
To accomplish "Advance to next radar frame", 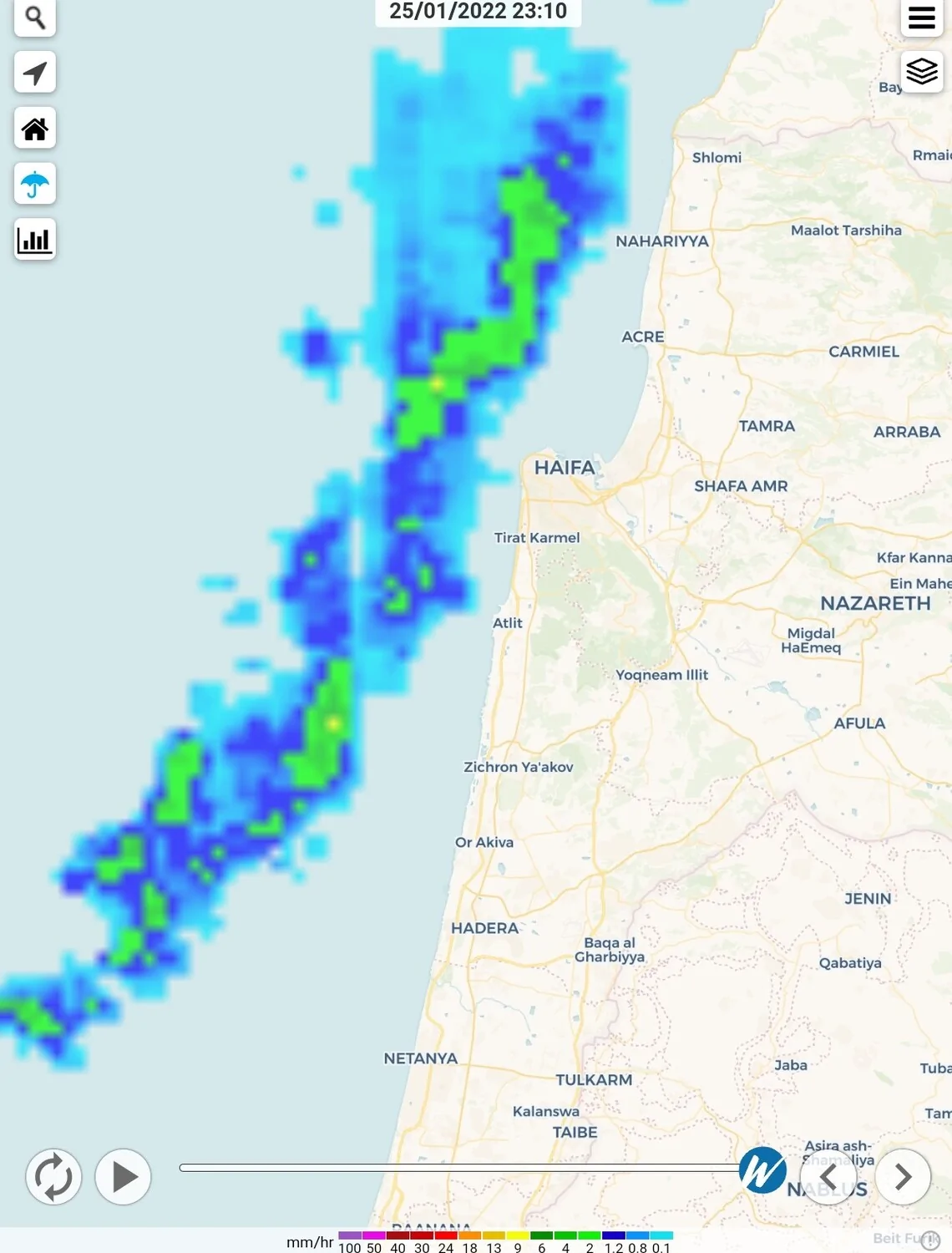I will point(903,1176).
